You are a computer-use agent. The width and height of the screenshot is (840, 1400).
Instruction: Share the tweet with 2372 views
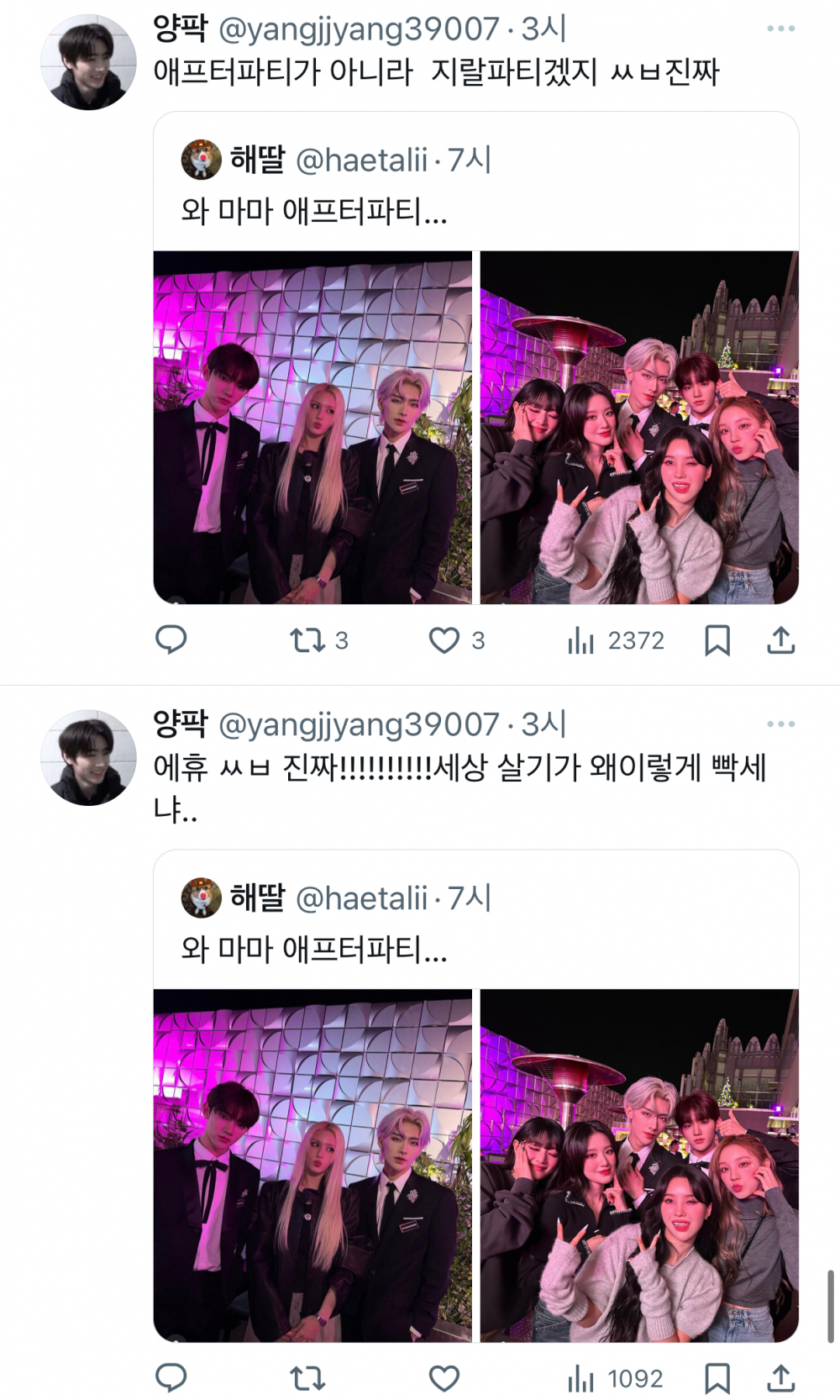point(780,640)
